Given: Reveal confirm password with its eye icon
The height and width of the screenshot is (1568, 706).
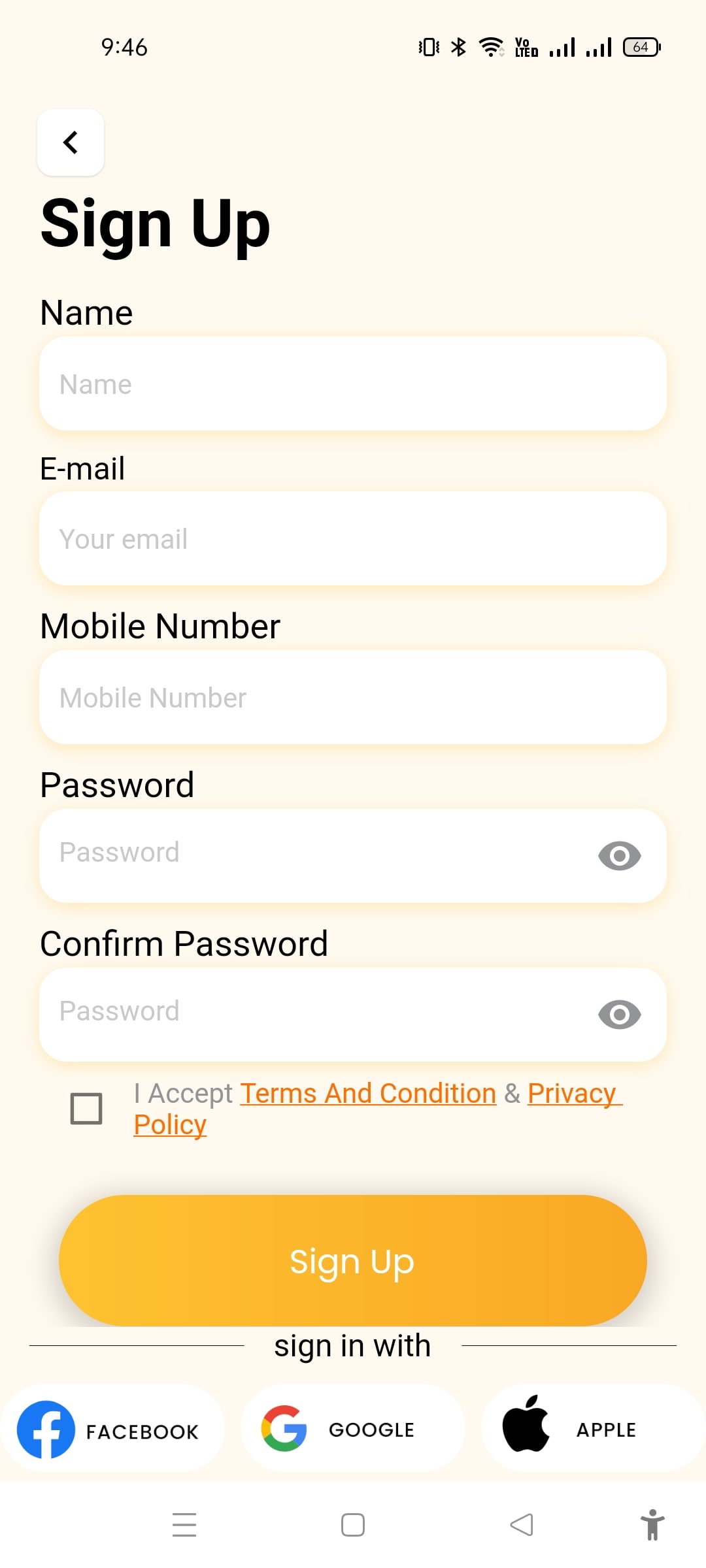Looking at the screenshot, I should point(619,1015).
